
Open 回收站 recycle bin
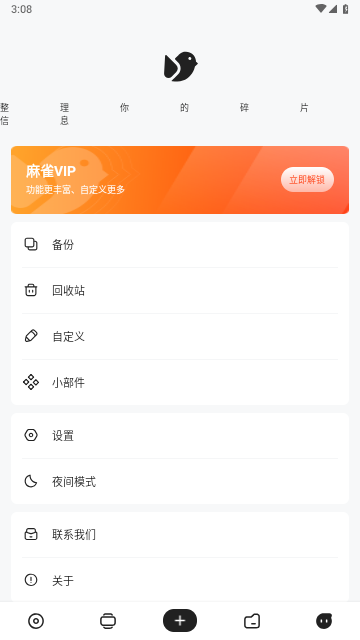[x=180, y=291]
